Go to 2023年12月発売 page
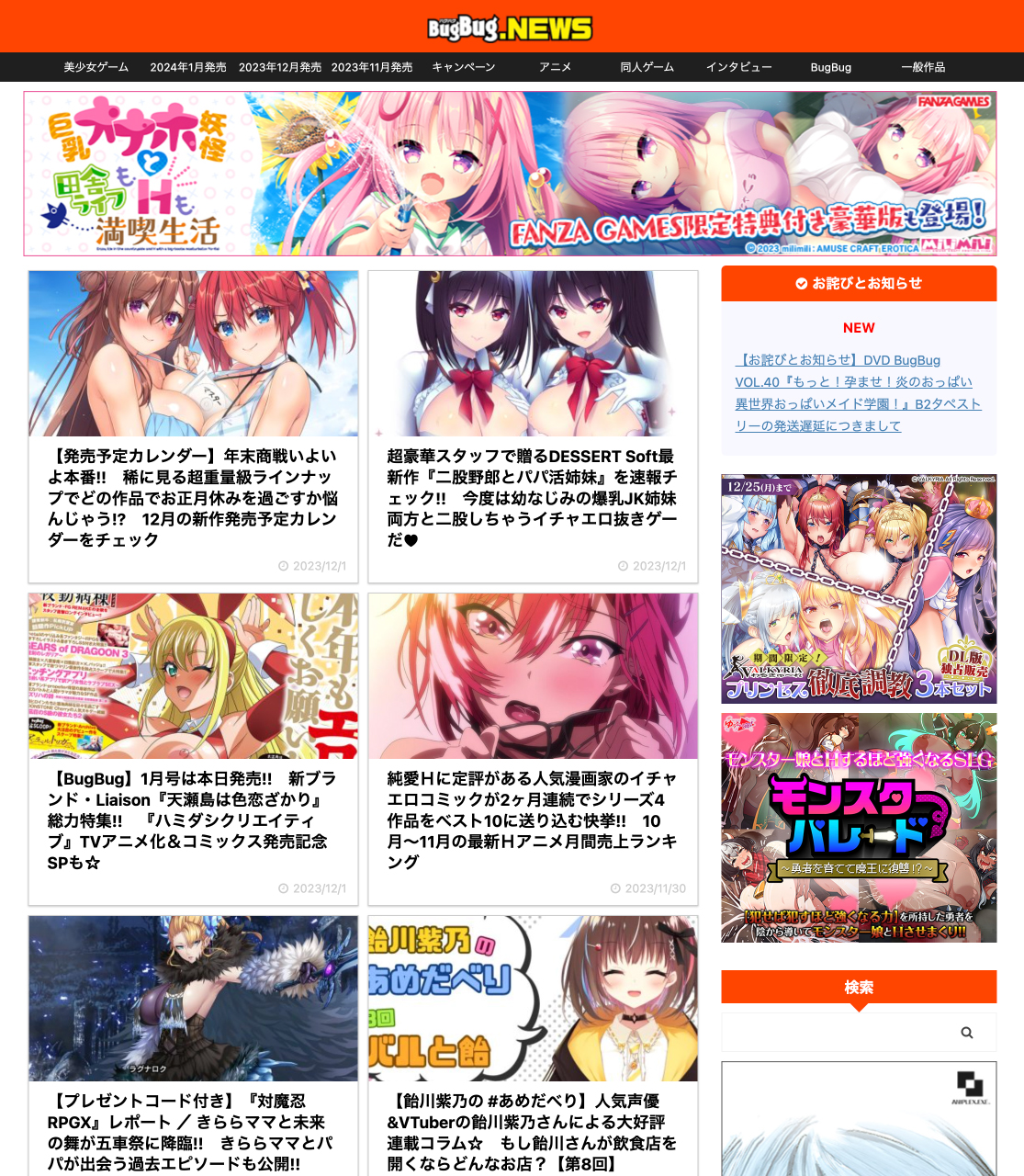This screenshot has width=1024, height=1176. click(280, 67)
